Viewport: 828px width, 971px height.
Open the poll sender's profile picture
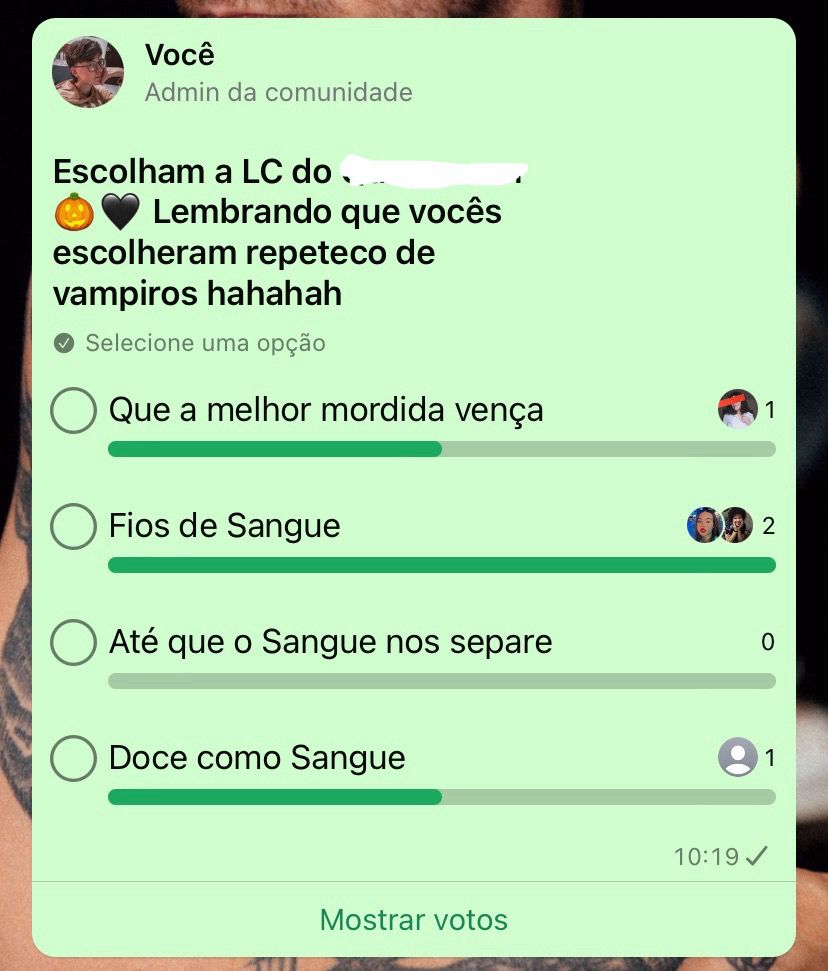[88, 72]
